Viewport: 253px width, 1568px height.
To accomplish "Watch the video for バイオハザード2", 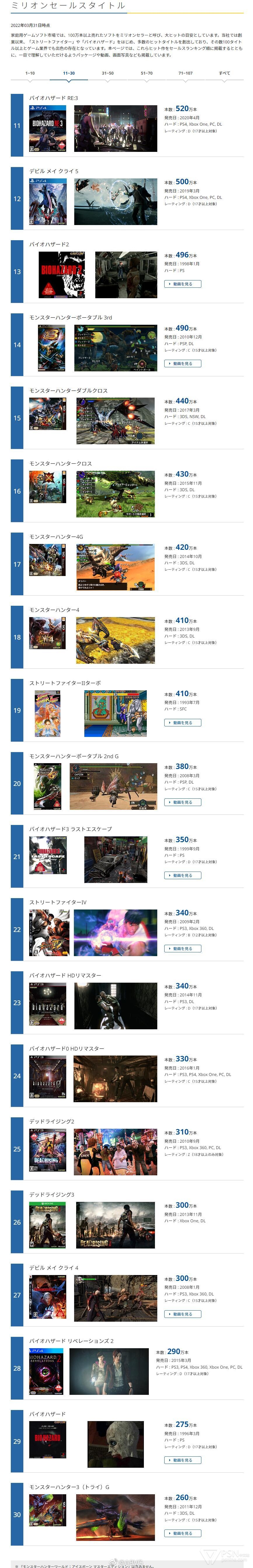I will 182,284.
